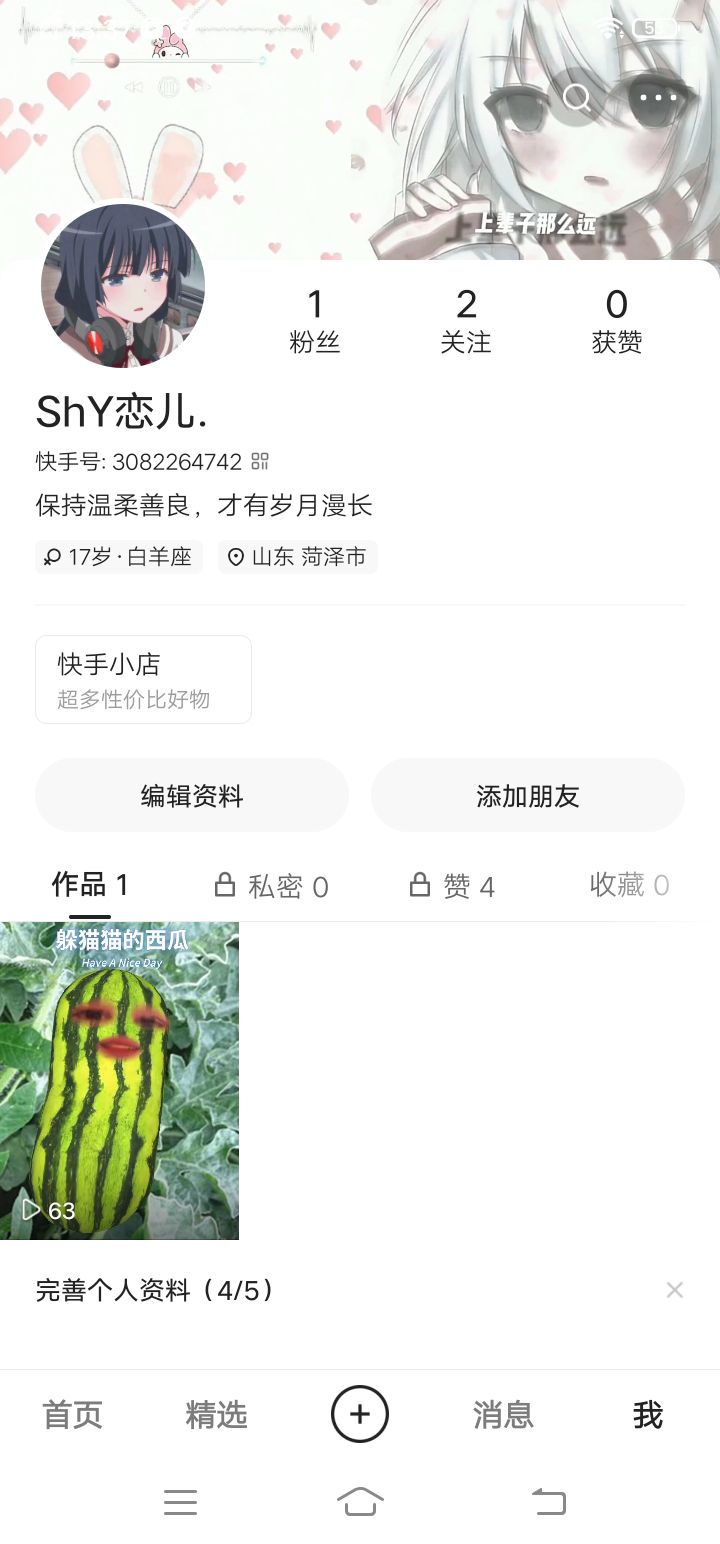The height and width of the screenshot is (1544, 720).
Task: Switch to the 私密 tab
Action: (x=272, y=886)
